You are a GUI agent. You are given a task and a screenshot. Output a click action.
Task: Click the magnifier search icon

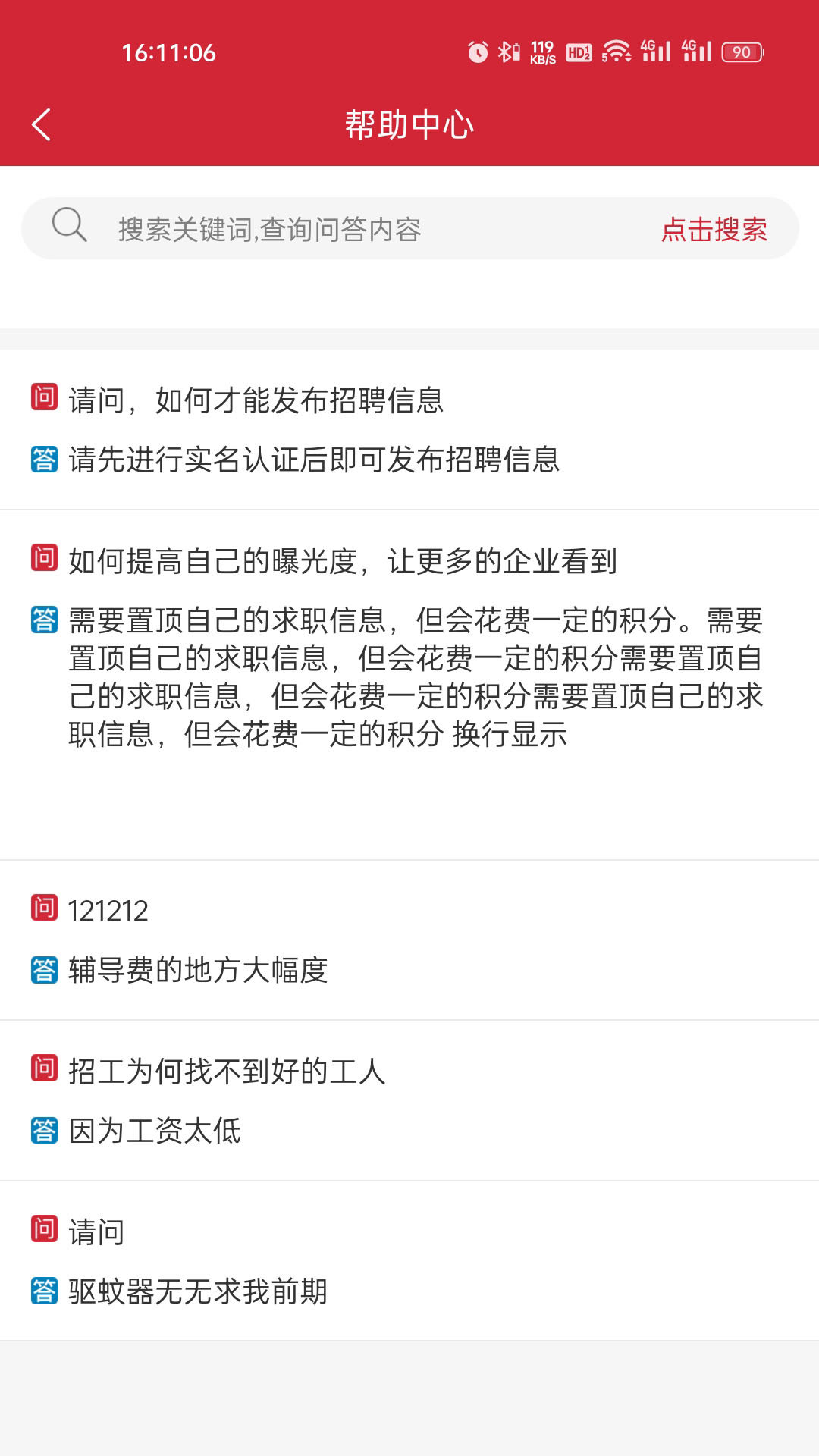coord(69,225)
